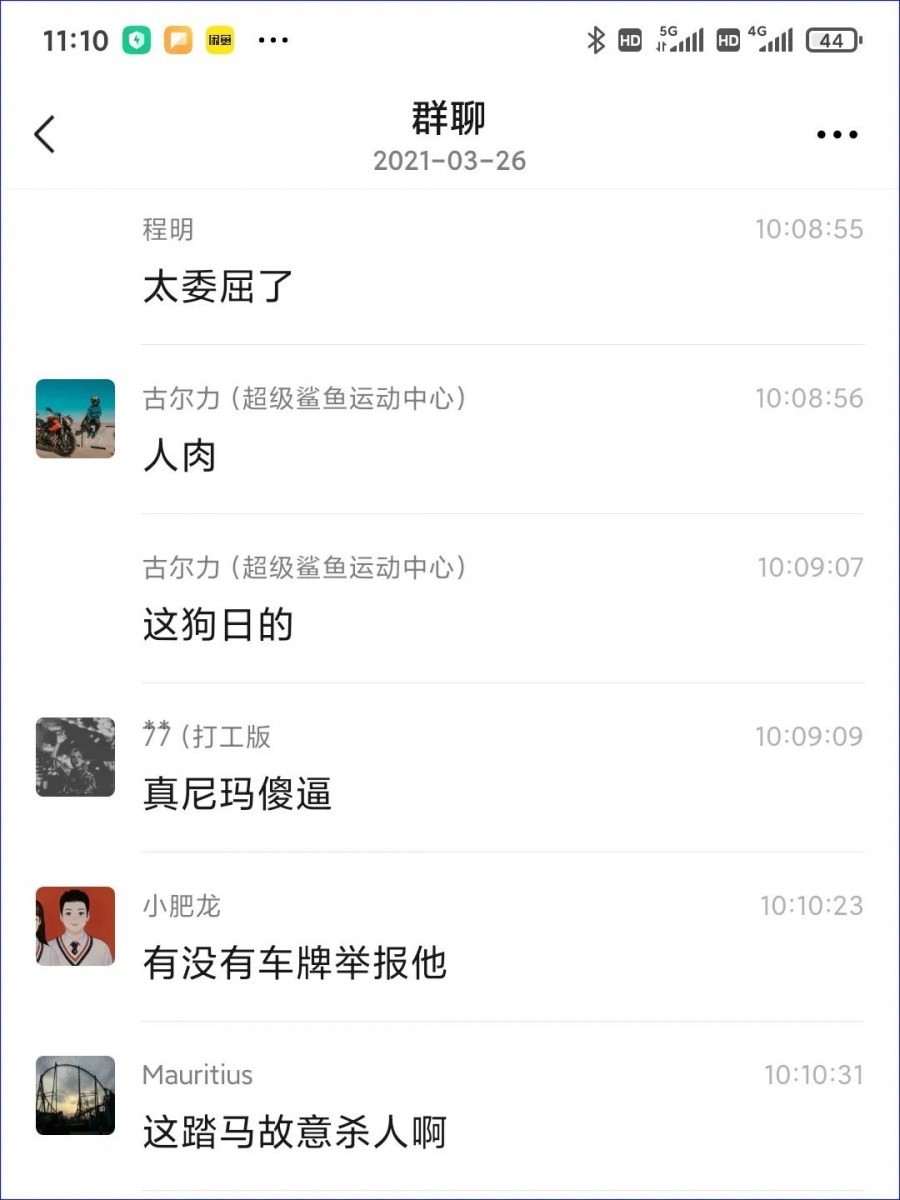Screen dimensions: 900x1200
Task: Open the three-dot more options menu
Action: click(x=836, y=133)
